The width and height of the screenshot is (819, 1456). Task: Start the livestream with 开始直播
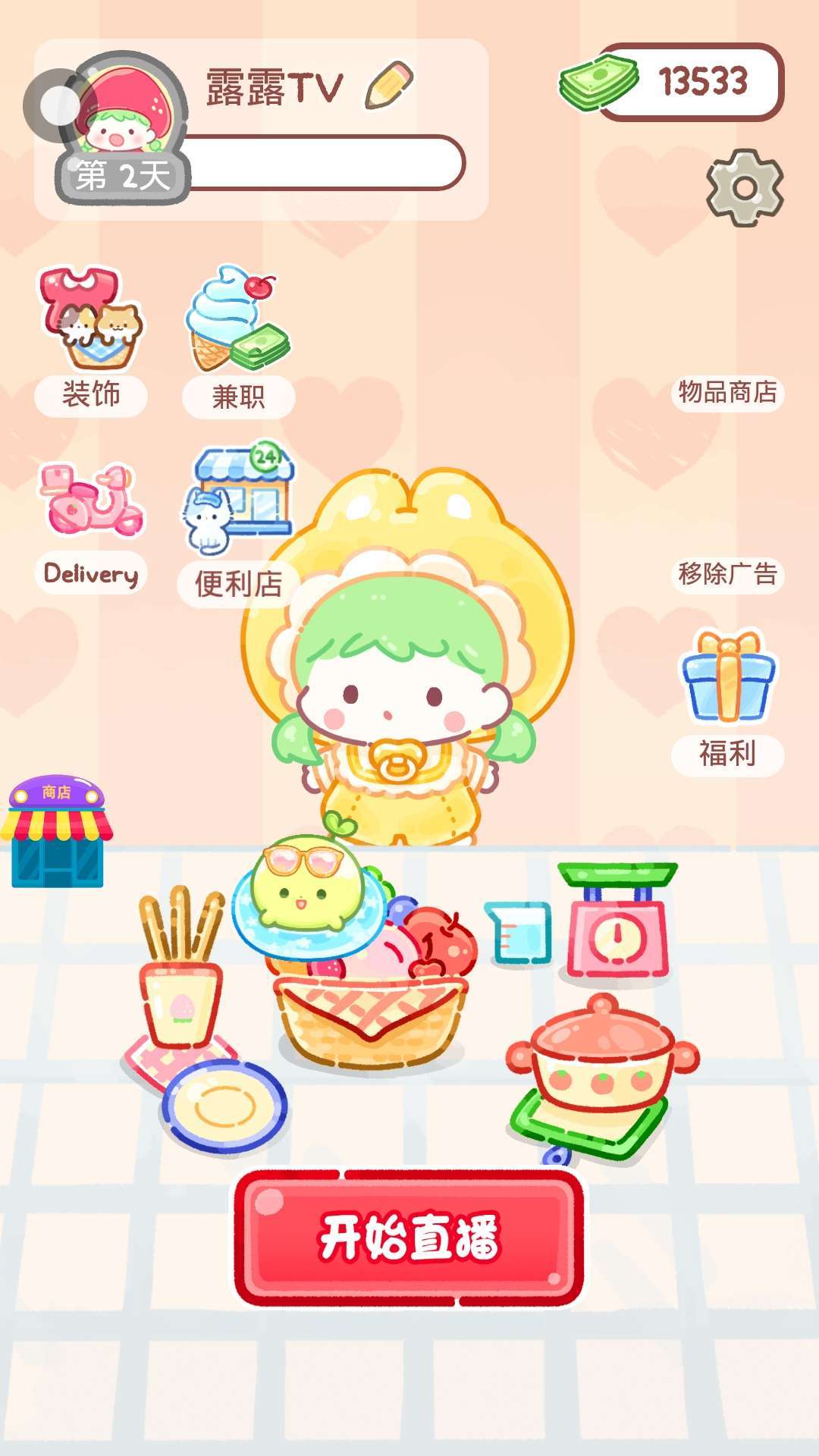(x=409, y=1238)
